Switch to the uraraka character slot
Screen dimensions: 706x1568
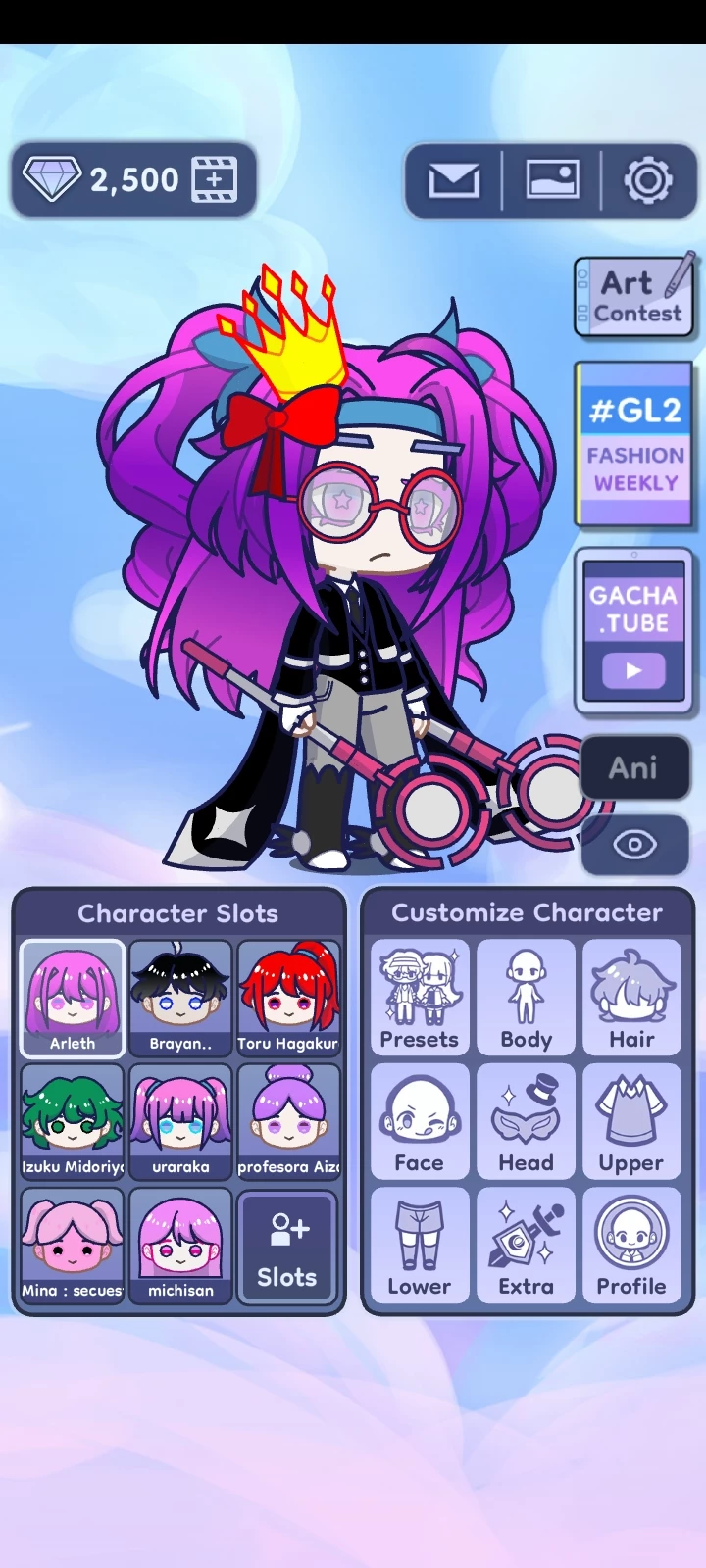point(180,1122)
